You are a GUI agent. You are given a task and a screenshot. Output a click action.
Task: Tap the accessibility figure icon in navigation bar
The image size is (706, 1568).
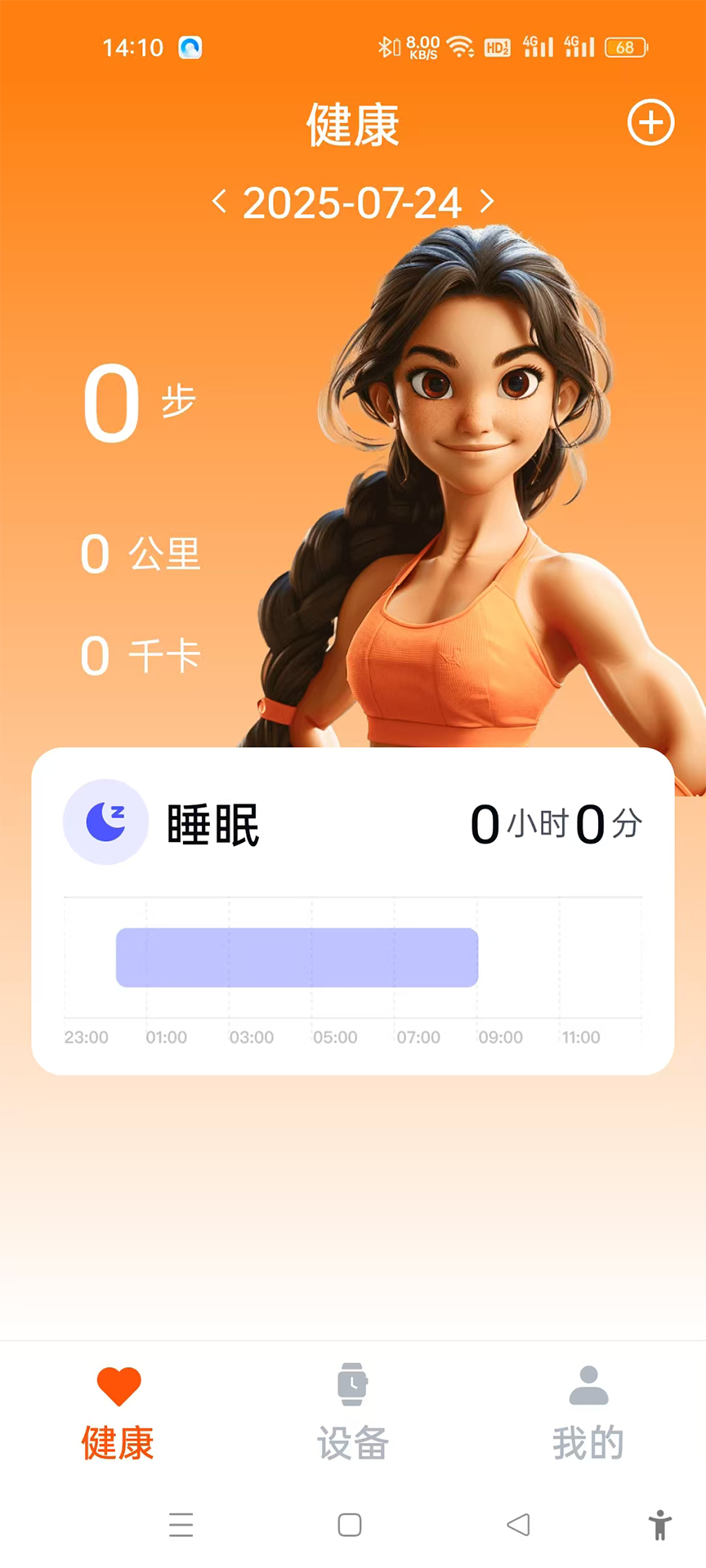[660, 1524]
